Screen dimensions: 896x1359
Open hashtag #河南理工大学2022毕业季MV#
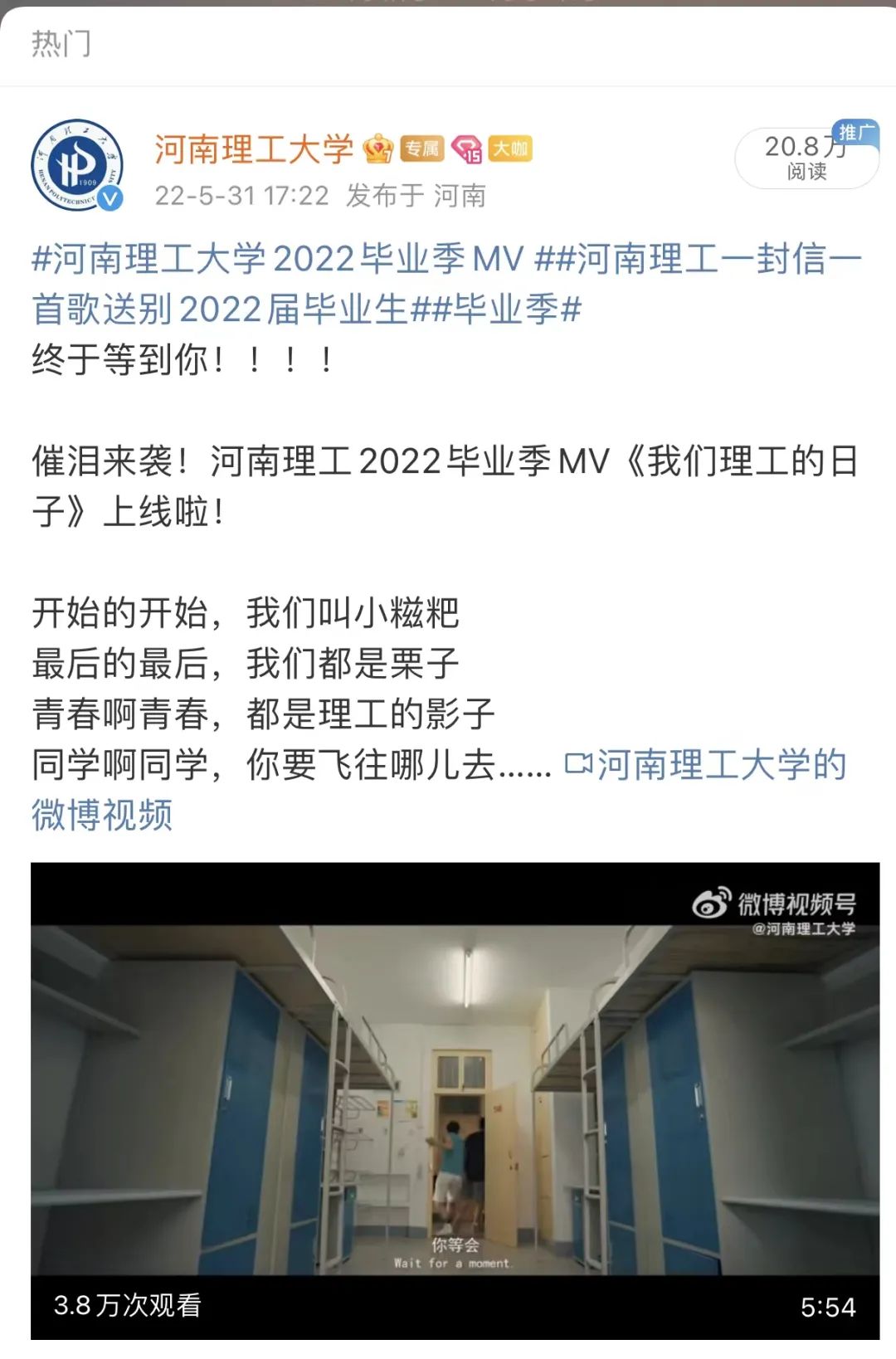[279, 259]
